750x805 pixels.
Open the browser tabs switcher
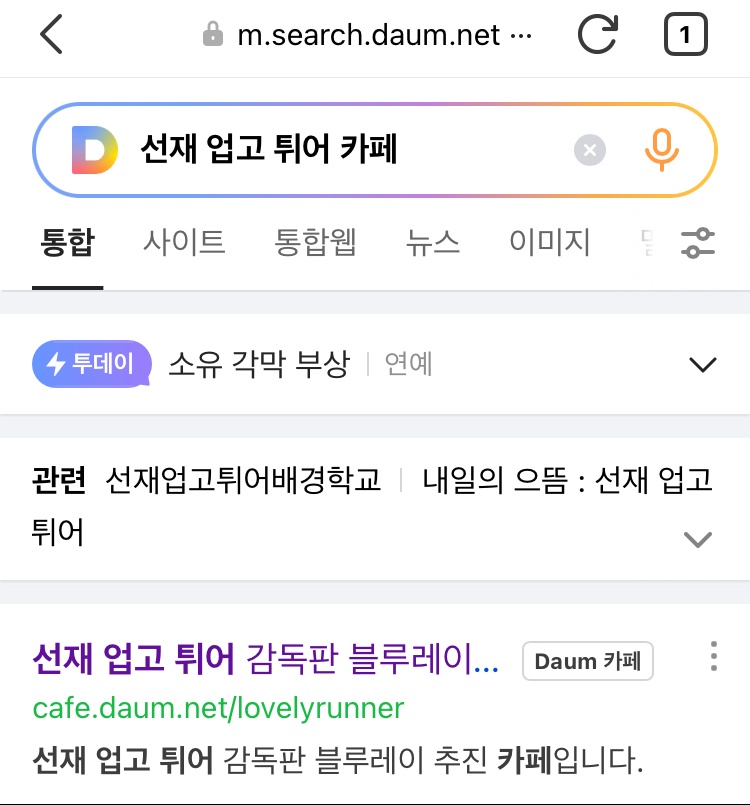pos(685,36)
